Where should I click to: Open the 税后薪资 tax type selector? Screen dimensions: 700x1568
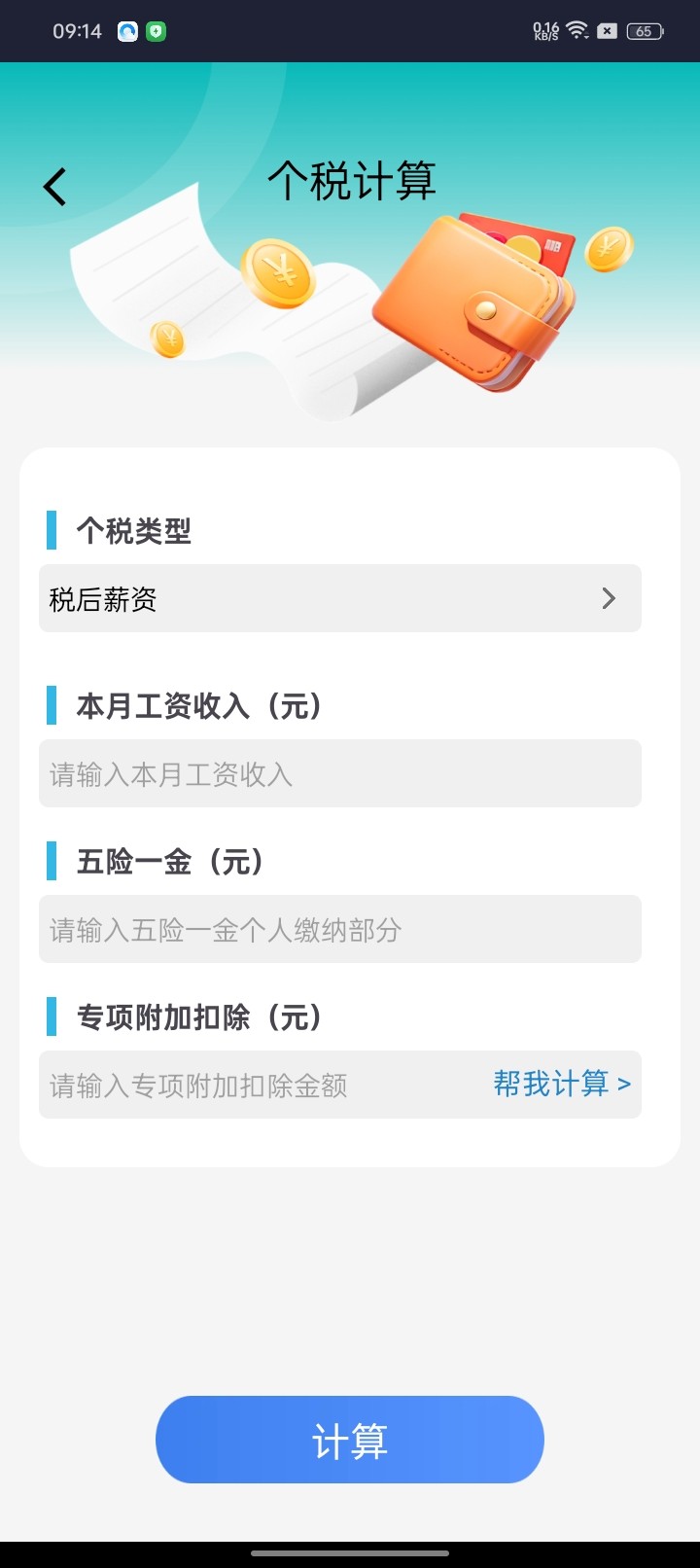pyautogui.click(x=340, y=598)
